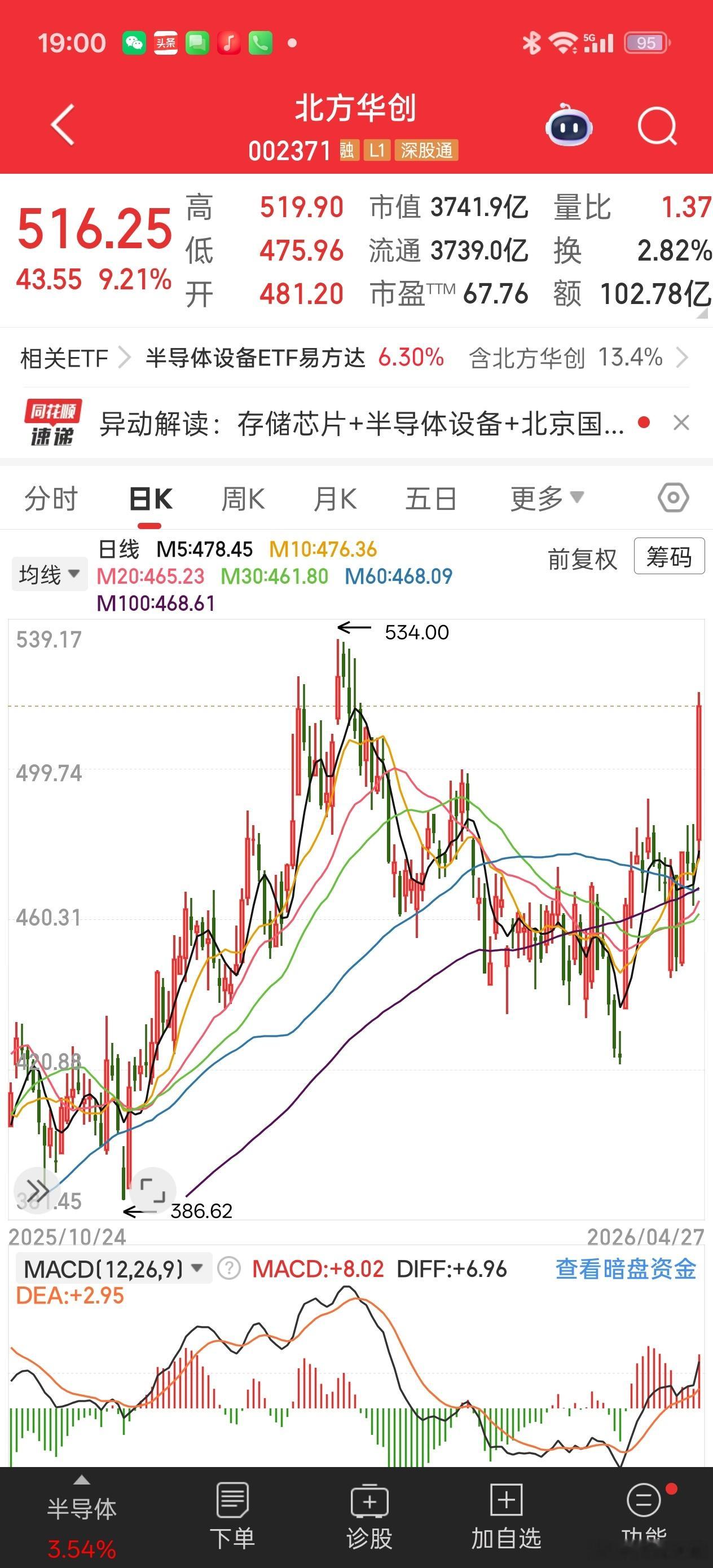Collapse the indicator panel with the double-arrow
This screenshot has height=1568, width=713.
click(x=38, y=1190)
